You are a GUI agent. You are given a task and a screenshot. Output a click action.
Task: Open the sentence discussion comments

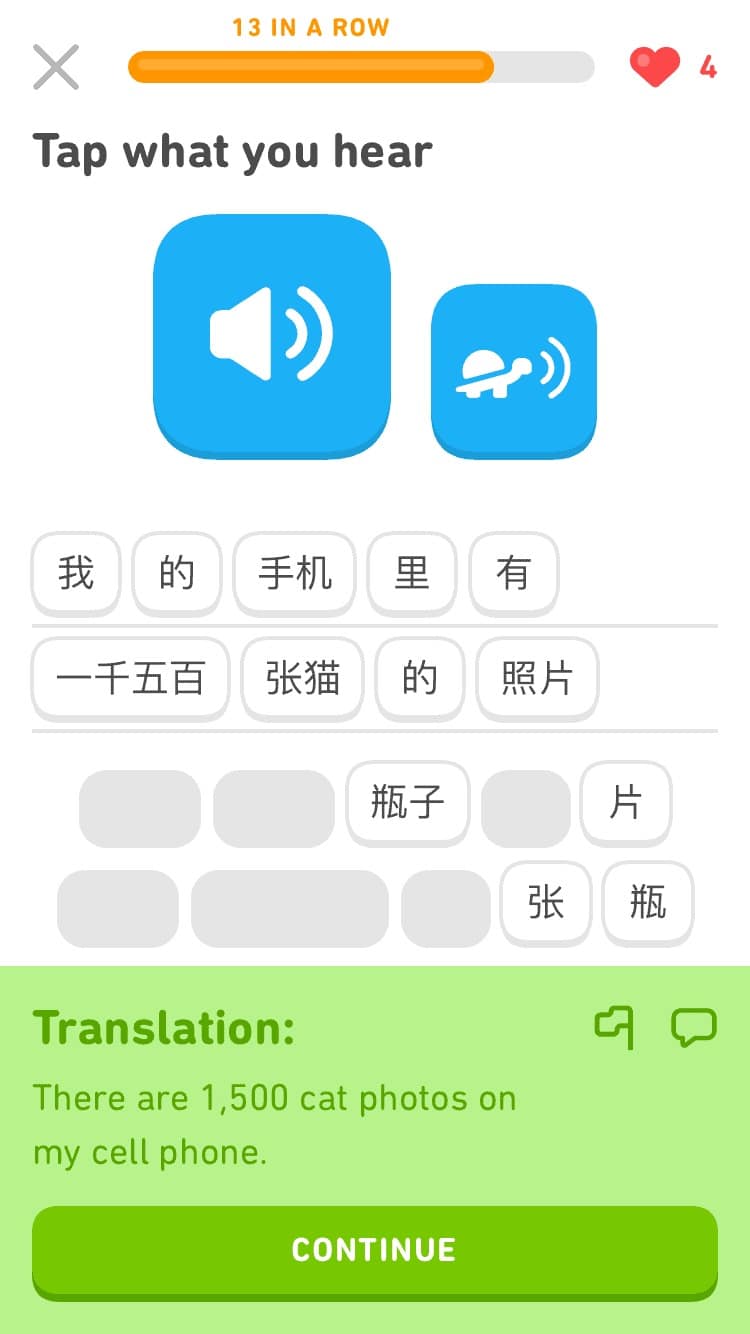pos(693,1027)
